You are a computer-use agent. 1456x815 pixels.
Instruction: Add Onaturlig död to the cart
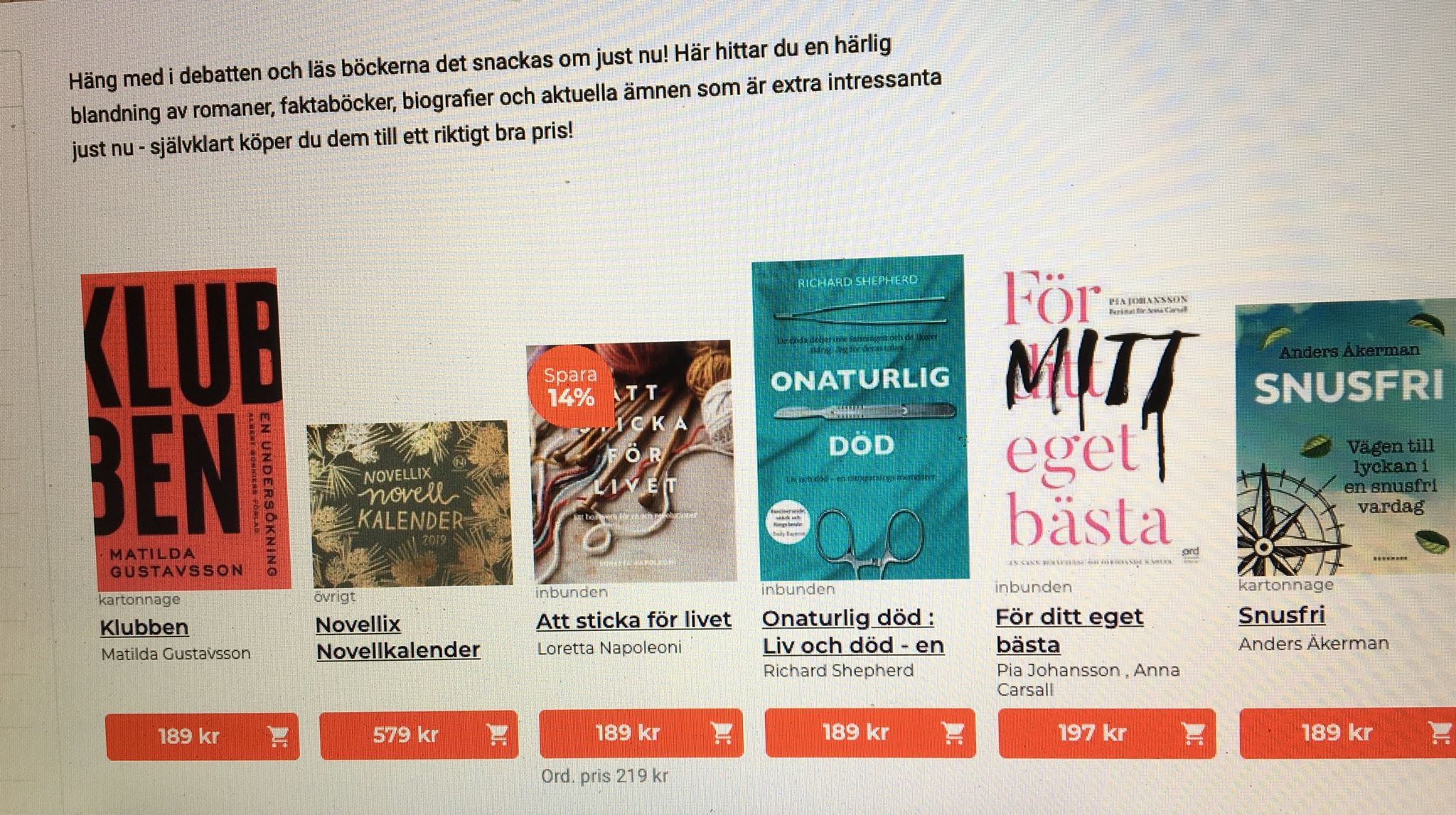(869, 732)
